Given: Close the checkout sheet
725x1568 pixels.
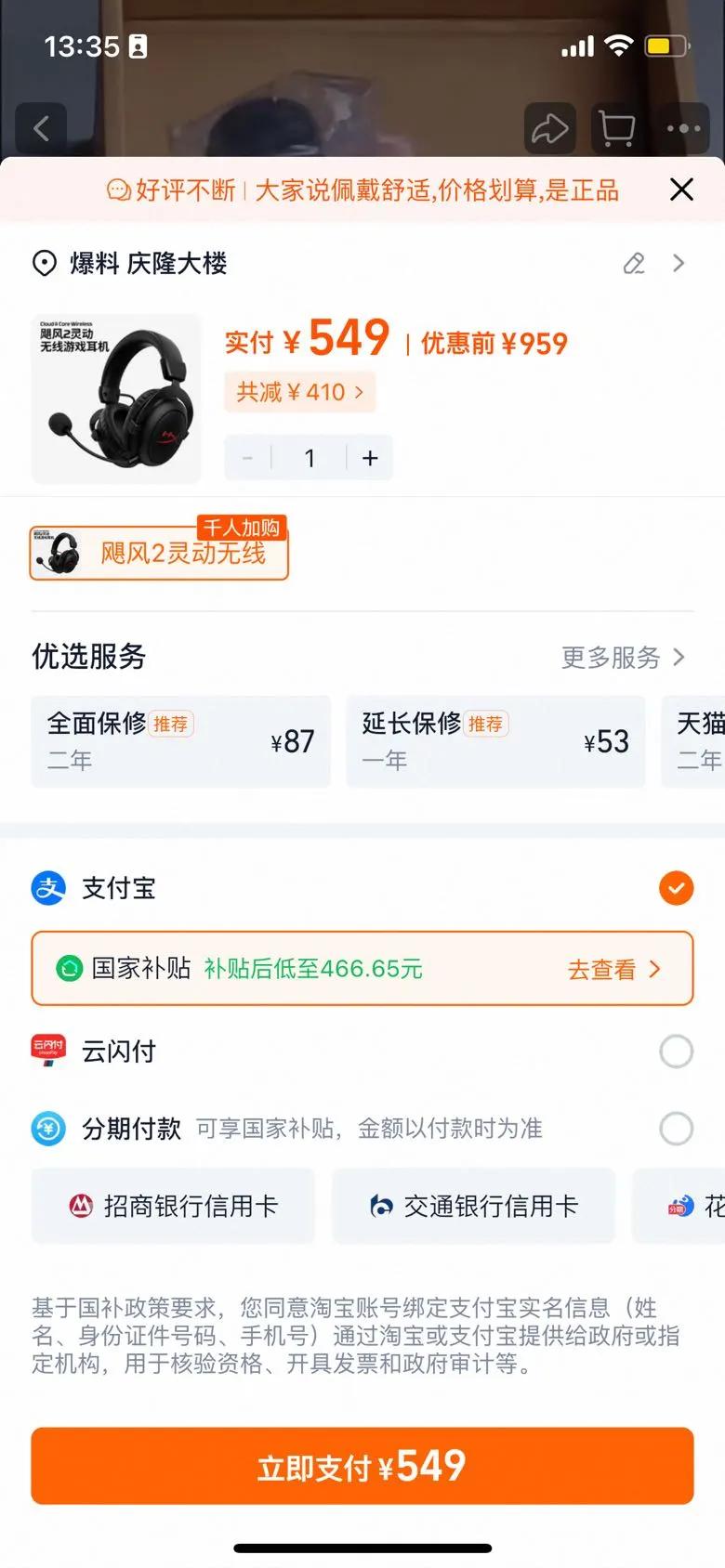Looking at the screenshot, I should [681, 189].
